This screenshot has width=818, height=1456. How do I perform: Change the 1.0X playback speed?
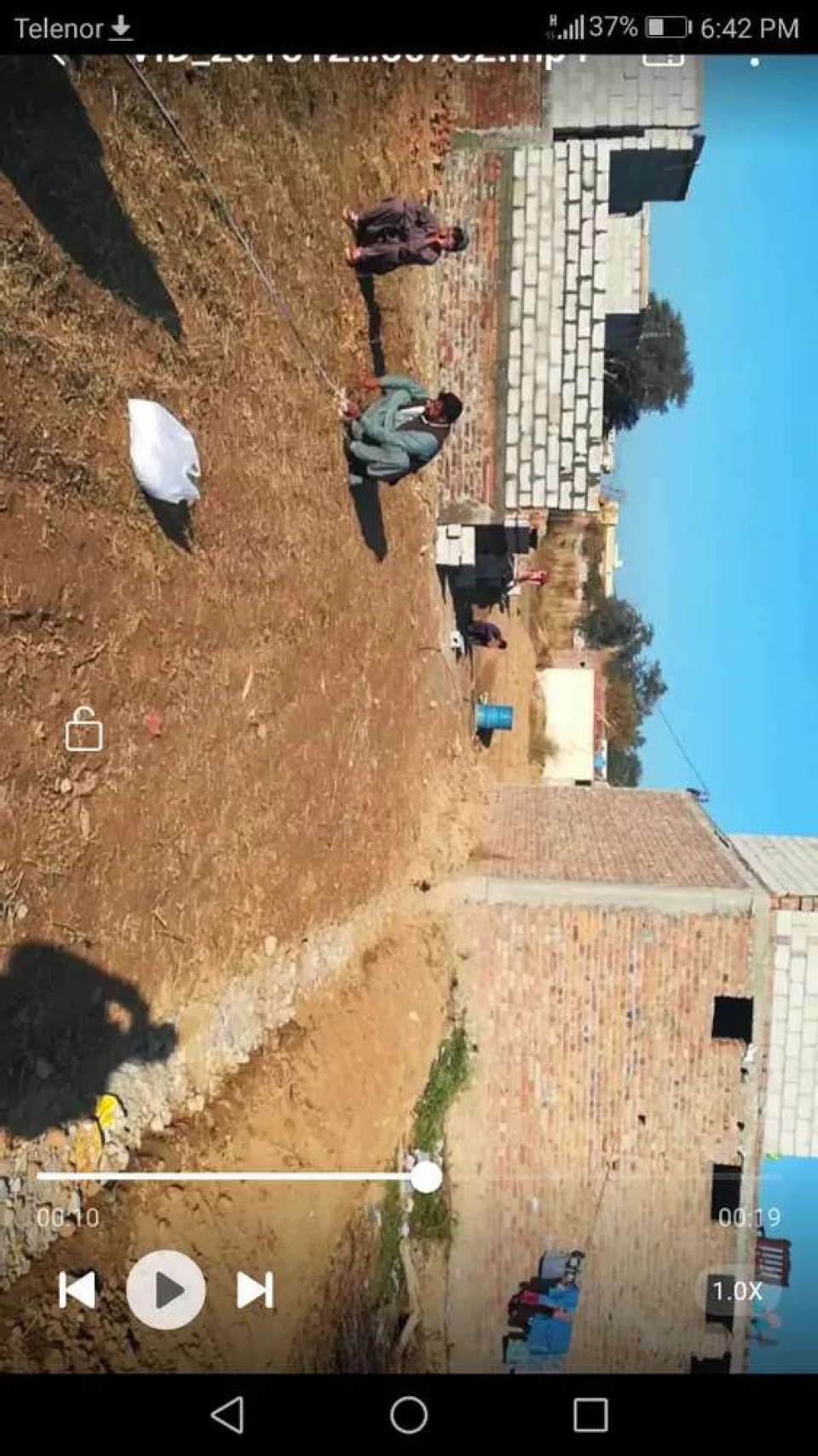[x=737, y=1291]
